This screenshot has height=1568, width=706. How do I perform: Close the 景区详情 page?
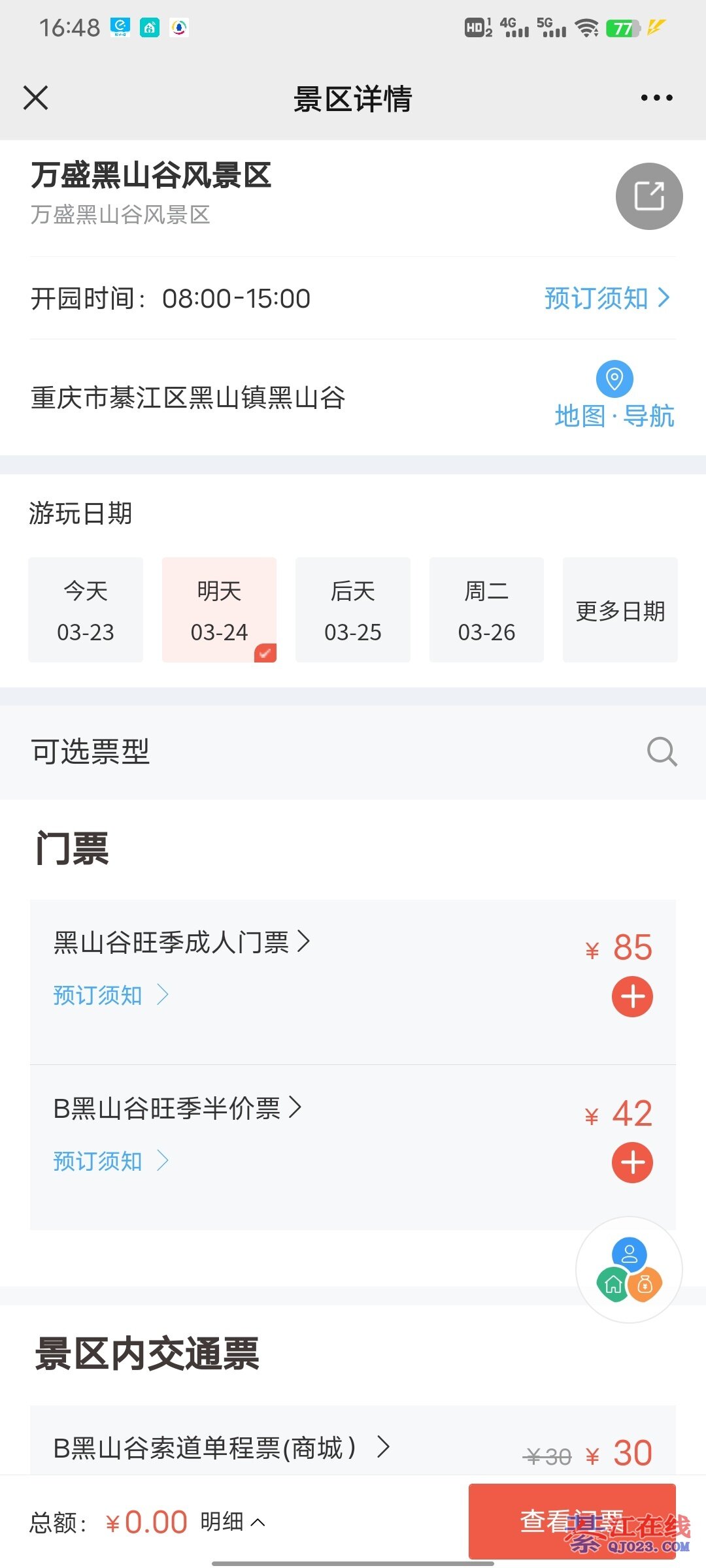tap(36, 98)
